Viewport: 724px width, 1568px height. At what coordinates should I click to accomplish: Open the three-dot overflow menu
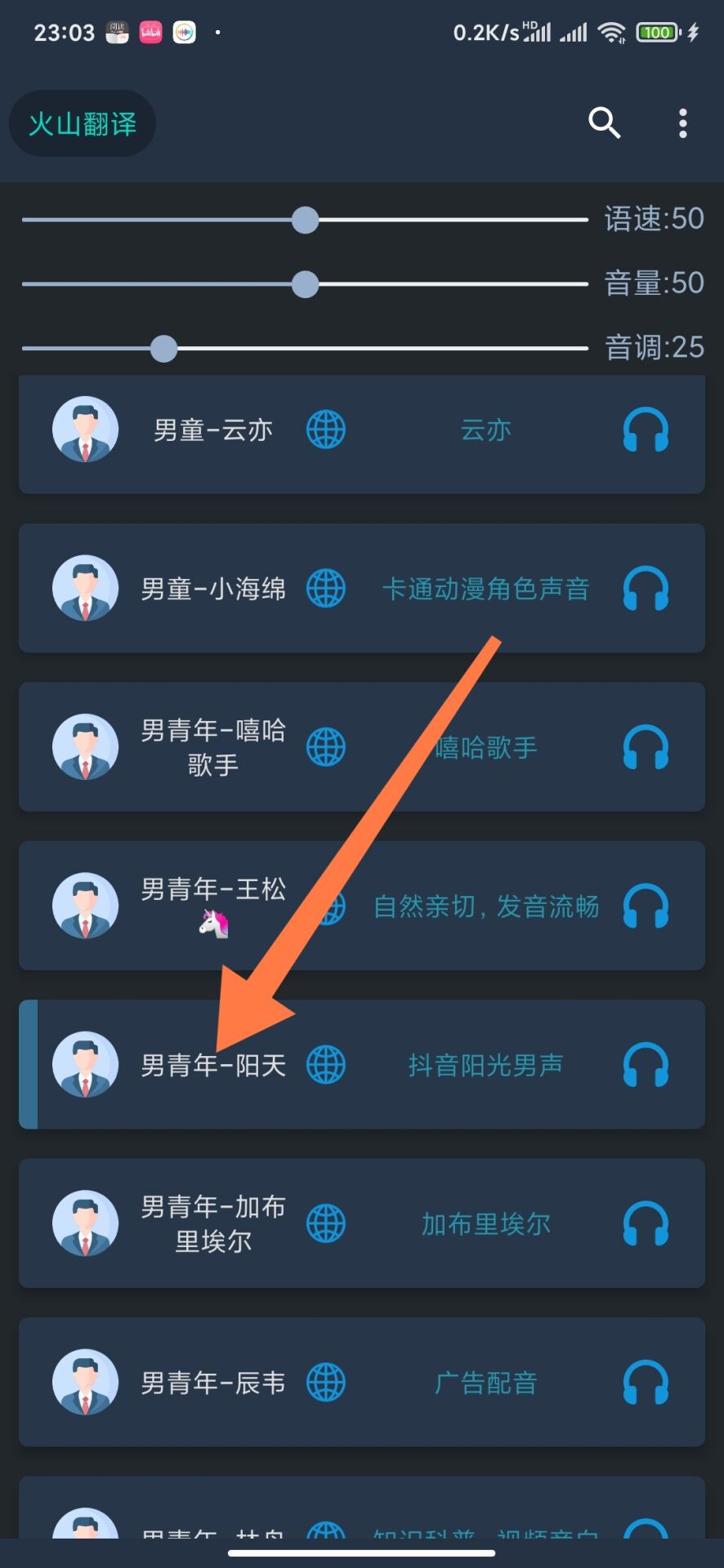tap(683, 123)
